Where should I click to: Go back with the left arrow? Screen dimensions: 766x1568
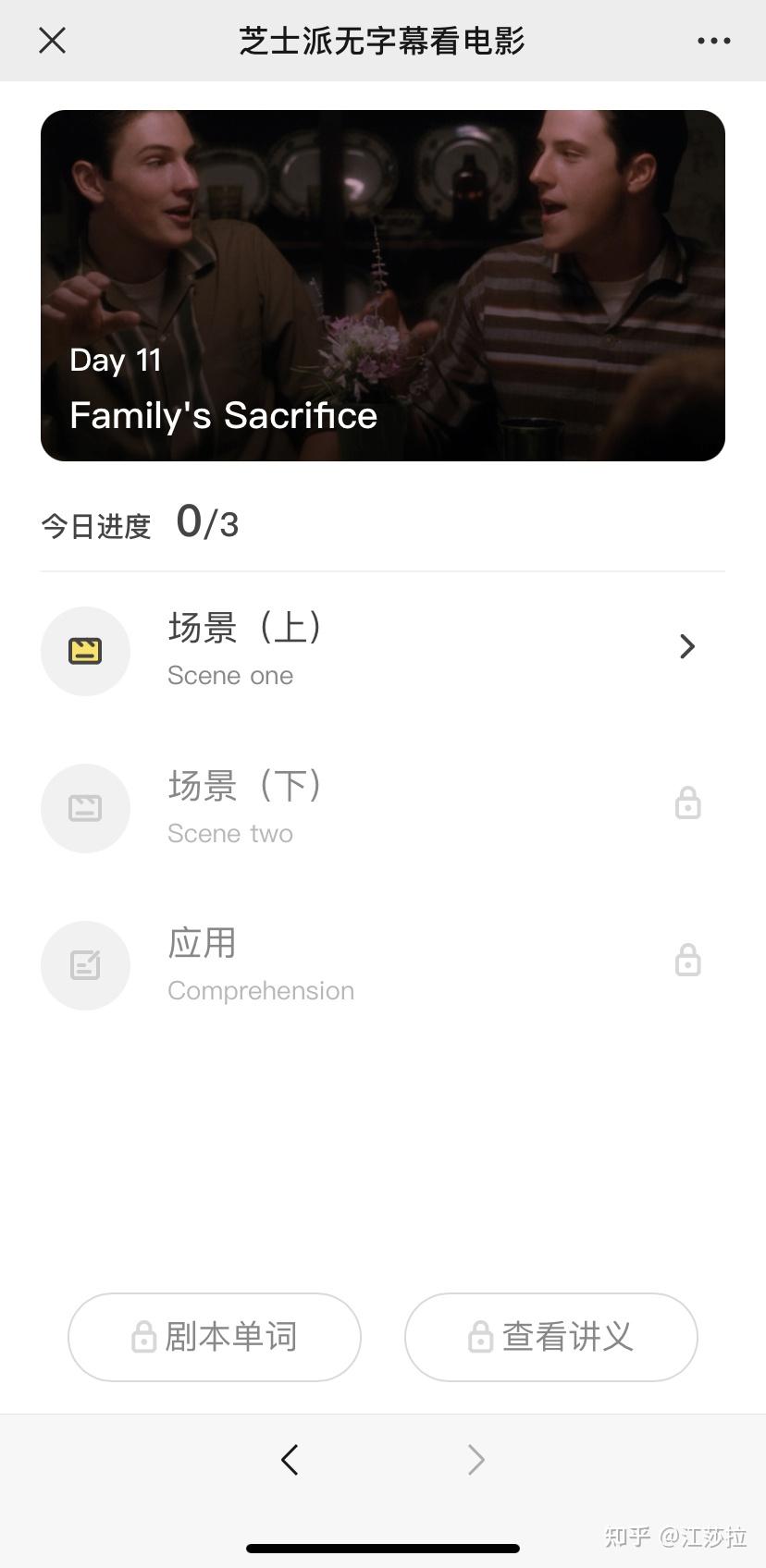290,1460
